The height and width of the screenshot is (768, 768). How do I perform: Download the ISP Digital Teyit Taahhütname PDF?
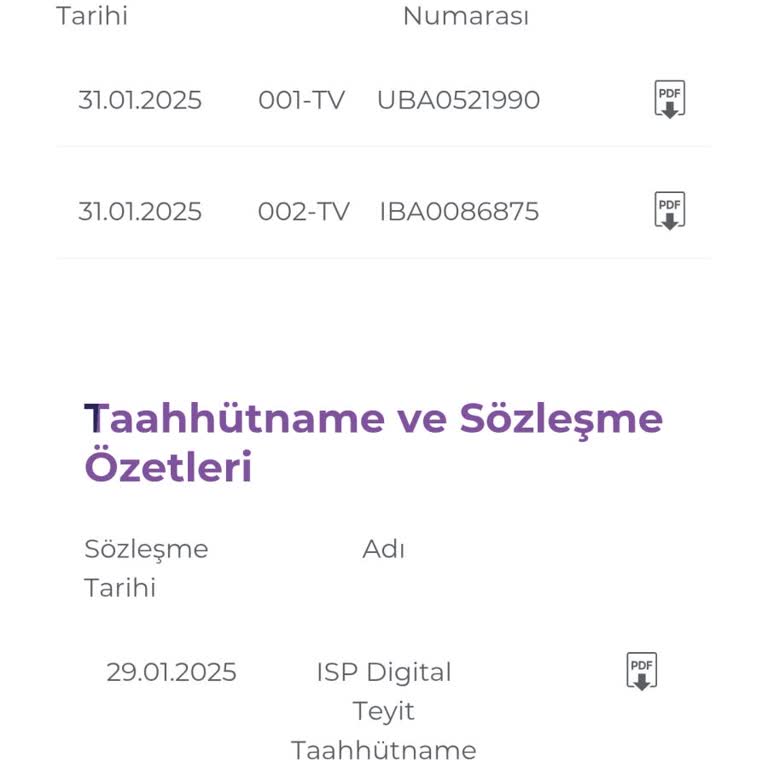[641, 671]
